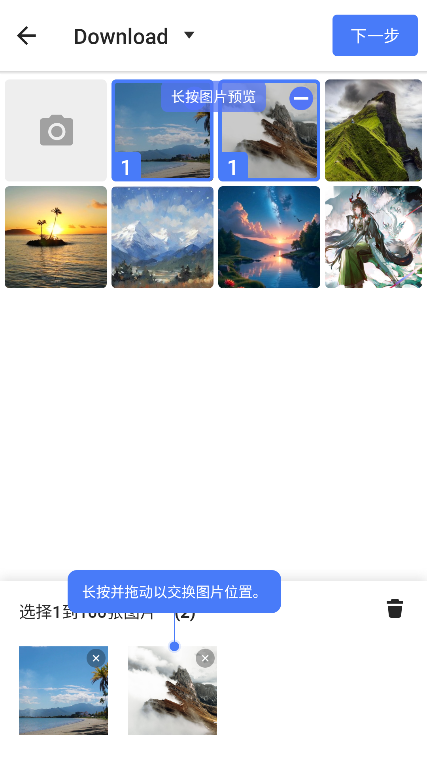This screenshot has width=427, height=759.
Task: Deselect the cloudy mountain photo via minus icon
Action: click(x=301, y=98)
